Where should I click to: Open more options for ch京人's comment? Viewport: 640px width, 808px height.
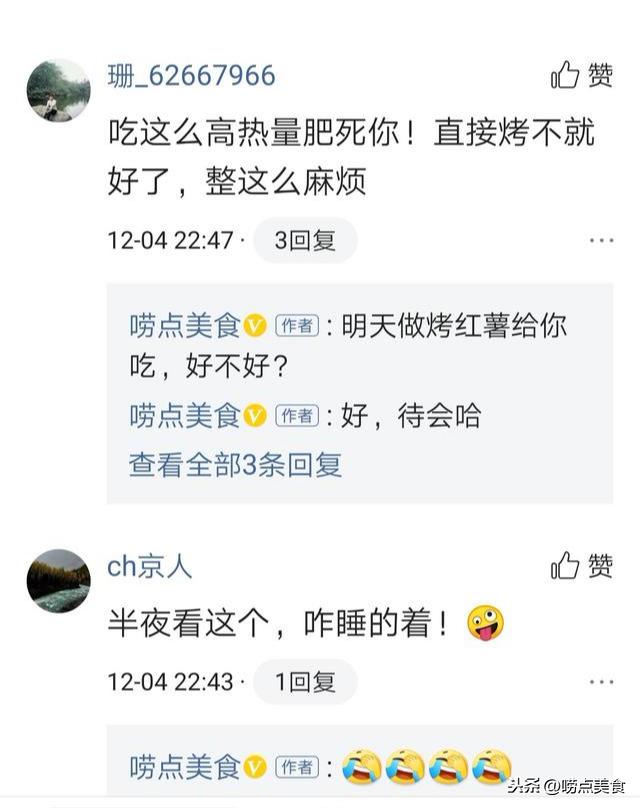click(601, 682)
